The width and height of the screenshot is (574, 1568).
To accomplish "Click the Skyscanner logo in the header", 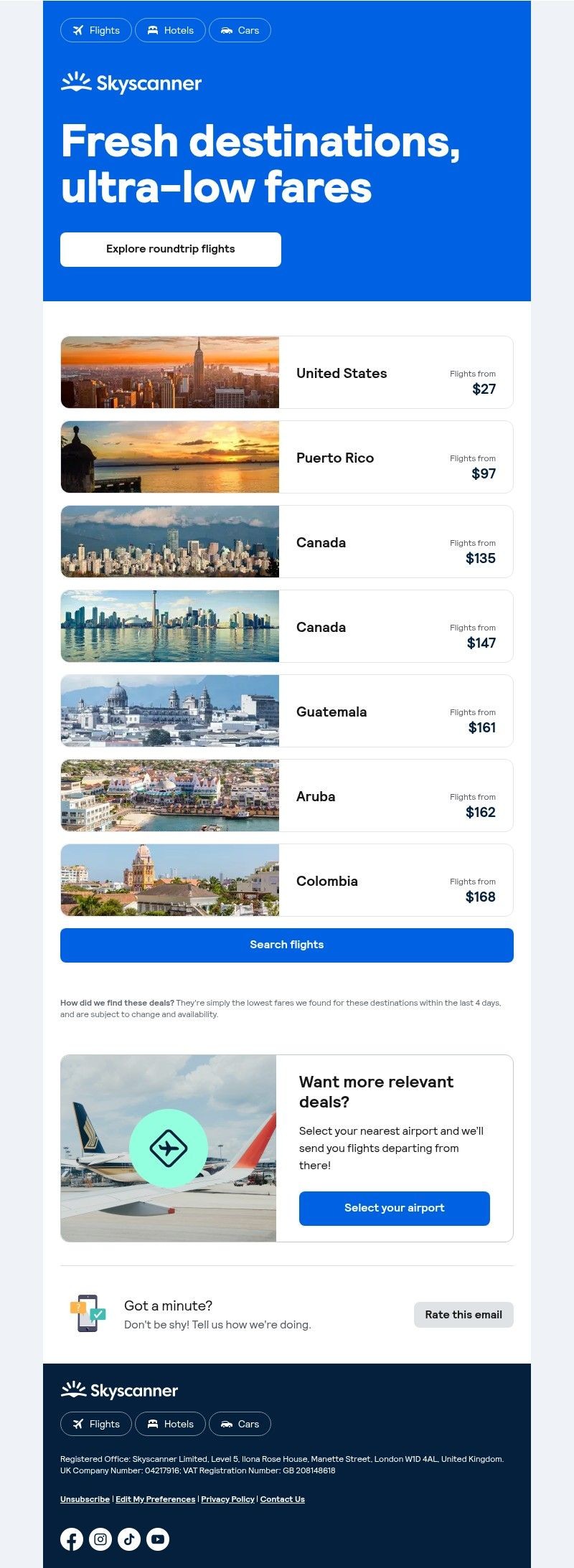I will point(132,83).
